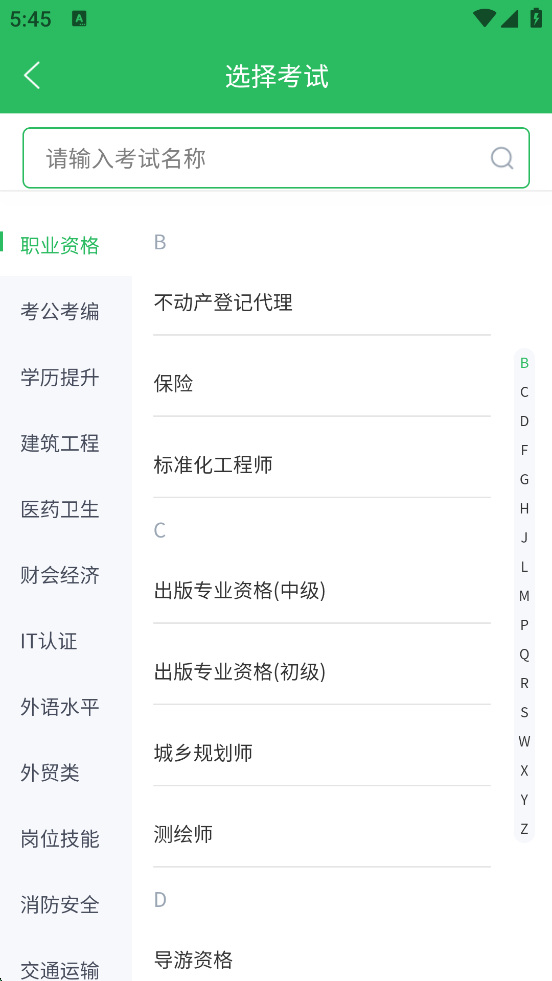Choose 不动产登记代理 exam
The height and width of the screenshot is (981, 552).
point(322,303)
